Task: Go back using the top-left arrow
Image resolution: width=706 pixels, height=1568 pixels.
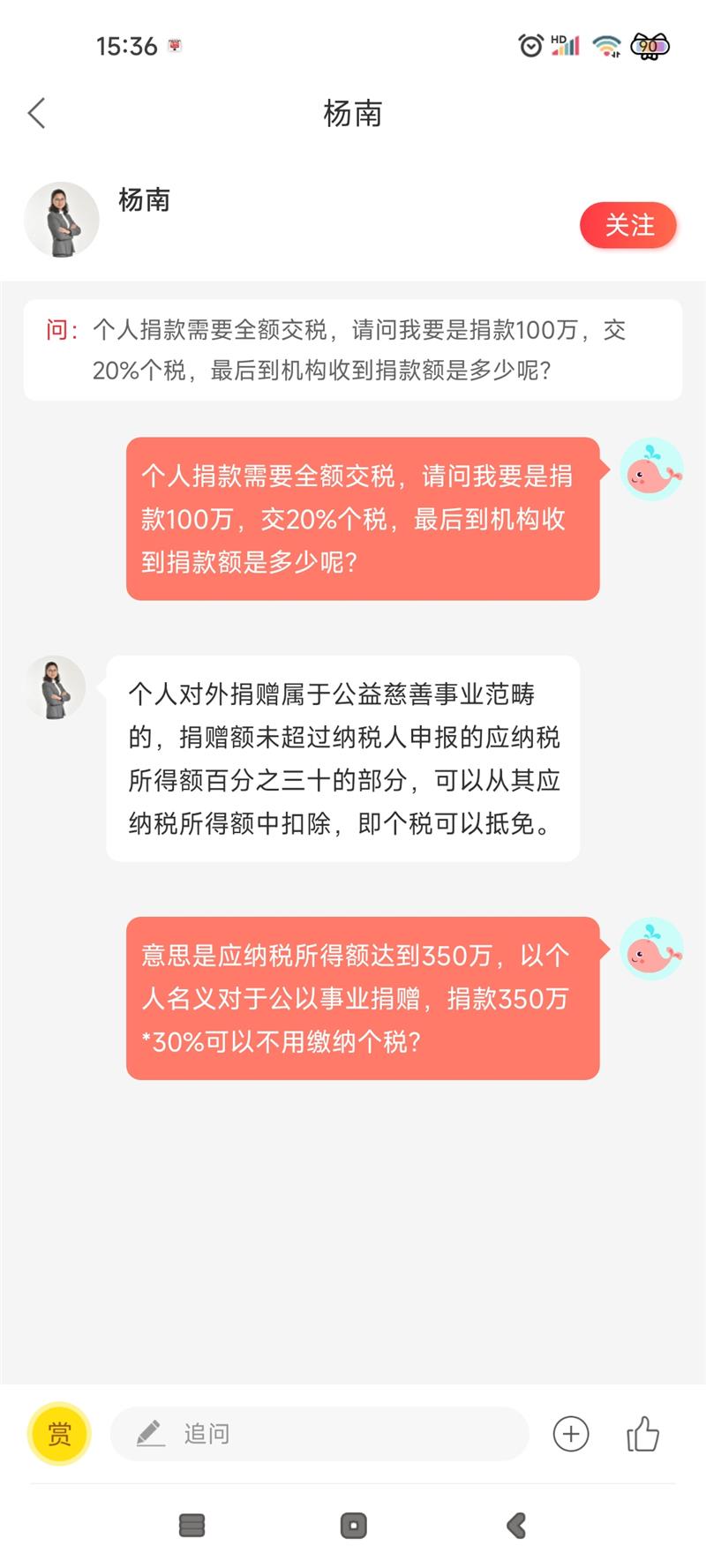Action: tap(36, 113)
